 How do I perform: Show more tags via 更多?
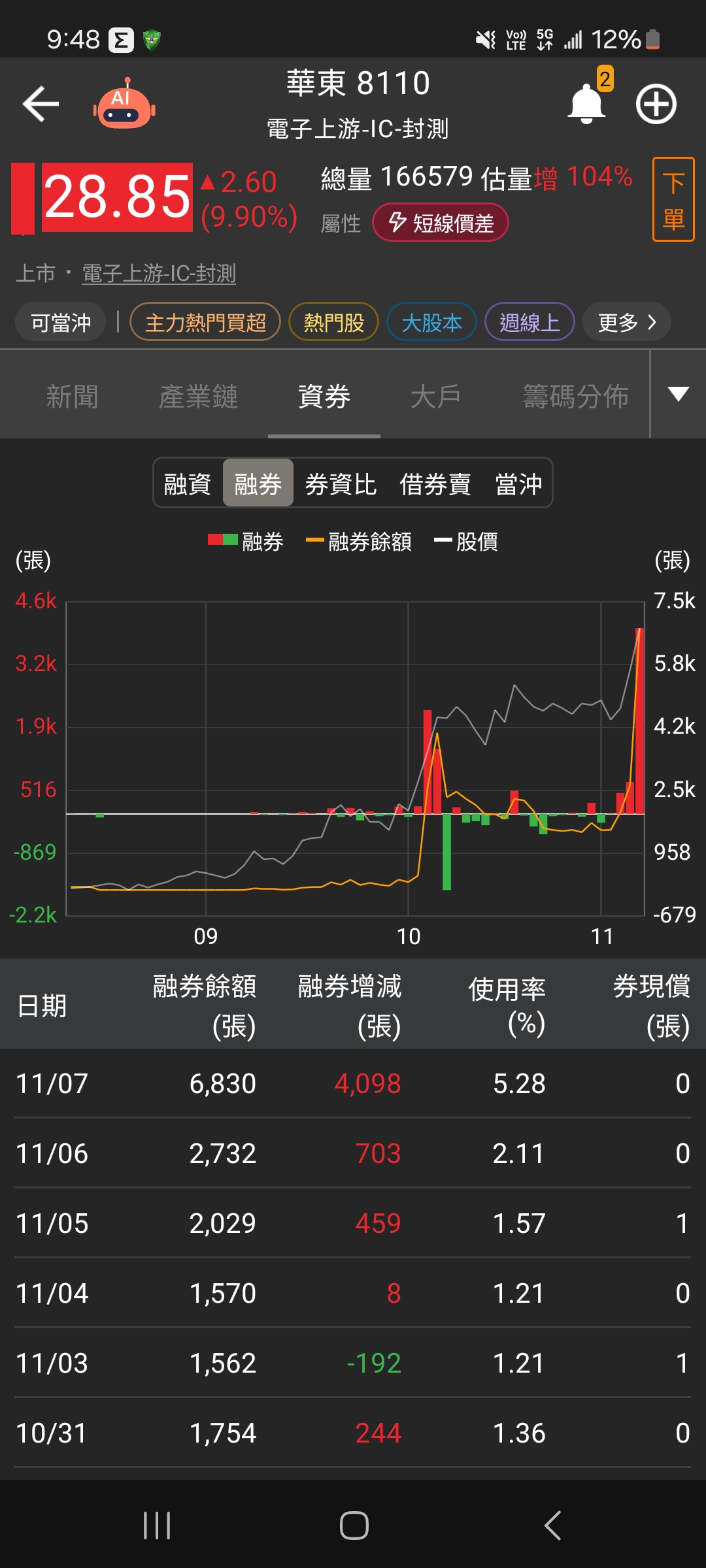tap(626, 322)
